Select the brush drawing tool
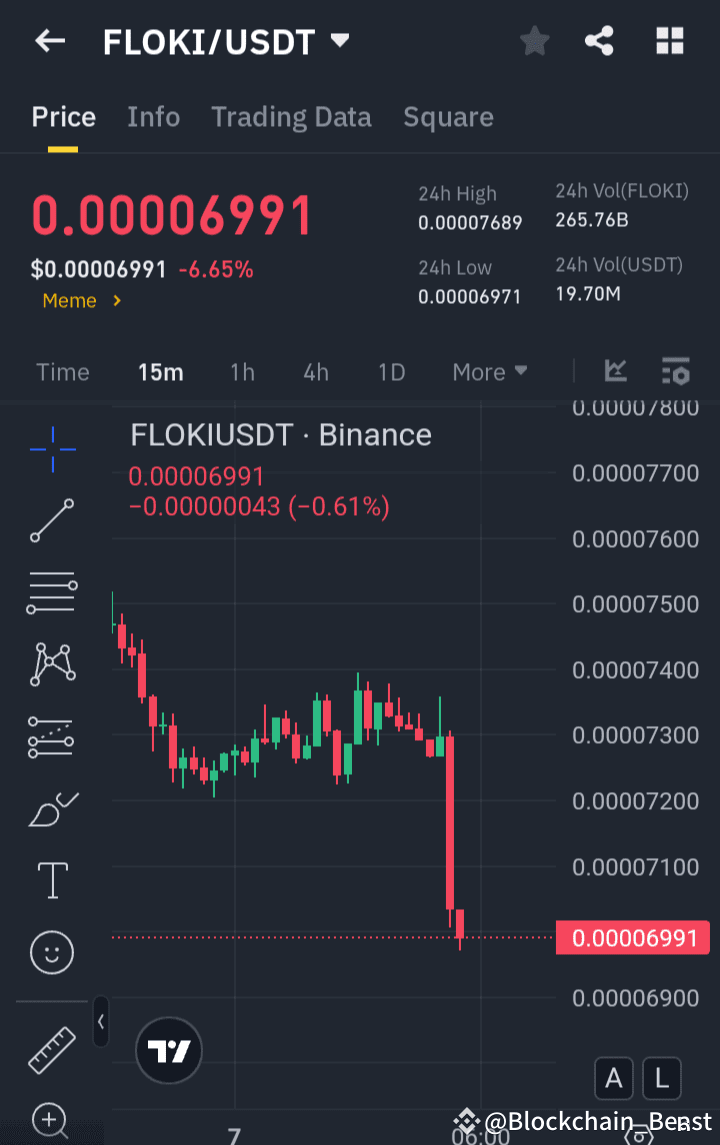 click(50, 809)
